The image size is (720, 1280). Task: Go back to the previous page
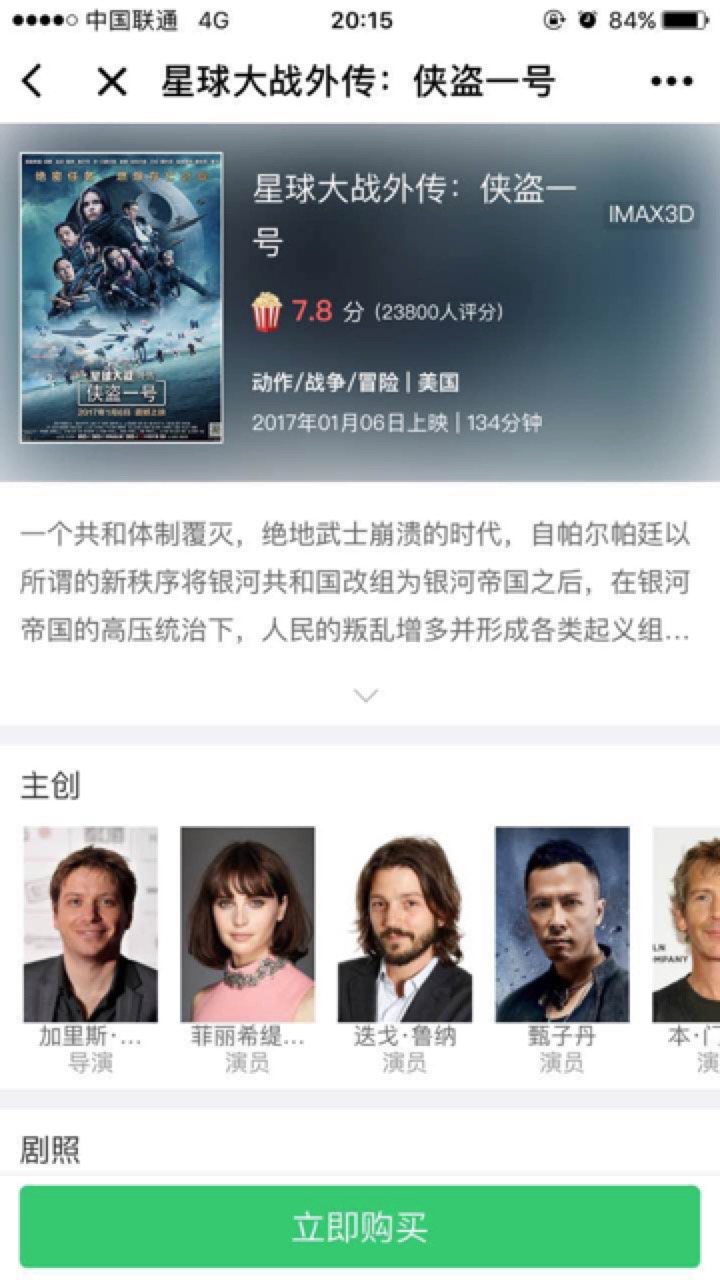(x=33, y=82)
